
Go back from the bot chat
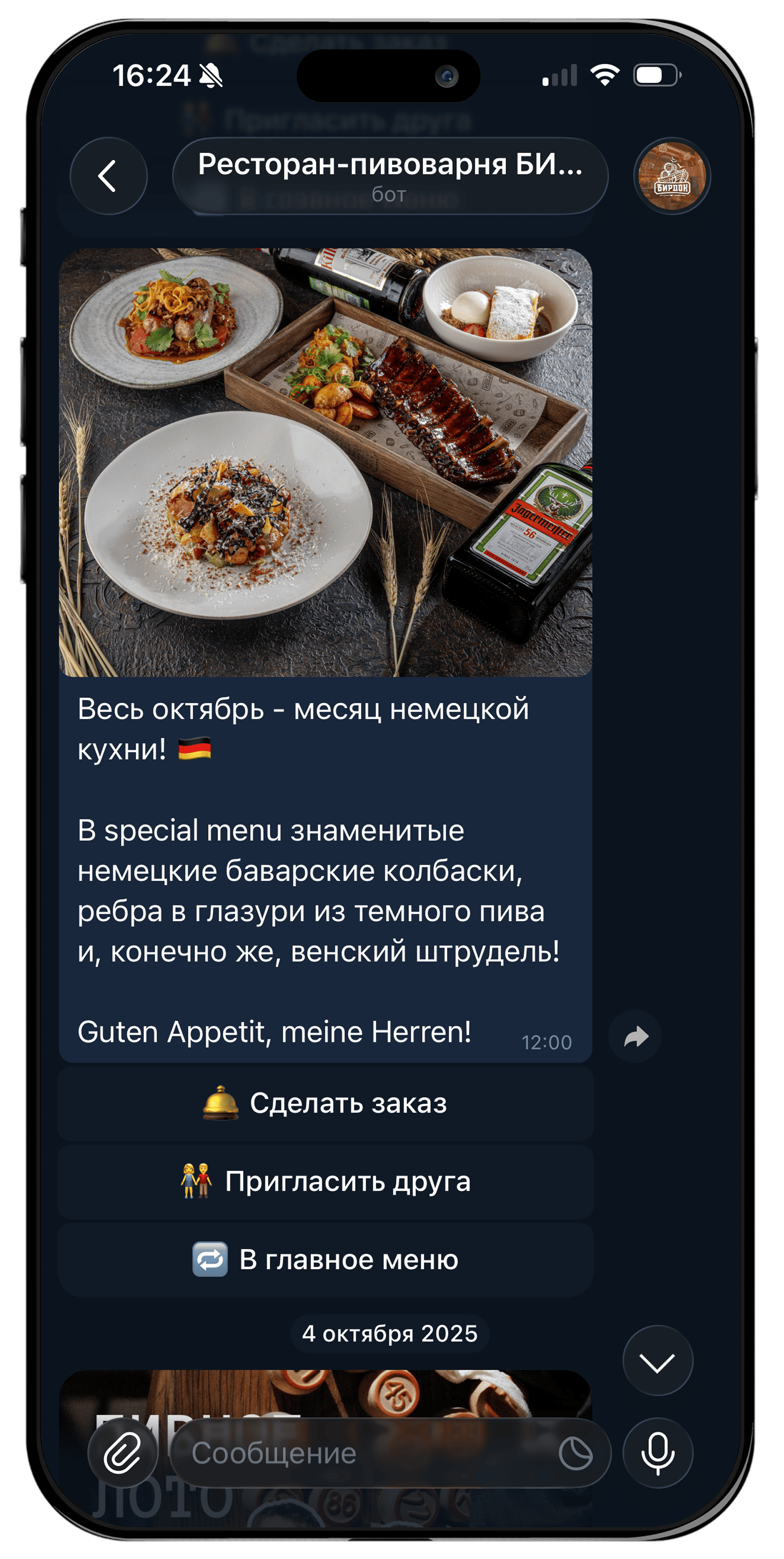click(x=108, y=176)
